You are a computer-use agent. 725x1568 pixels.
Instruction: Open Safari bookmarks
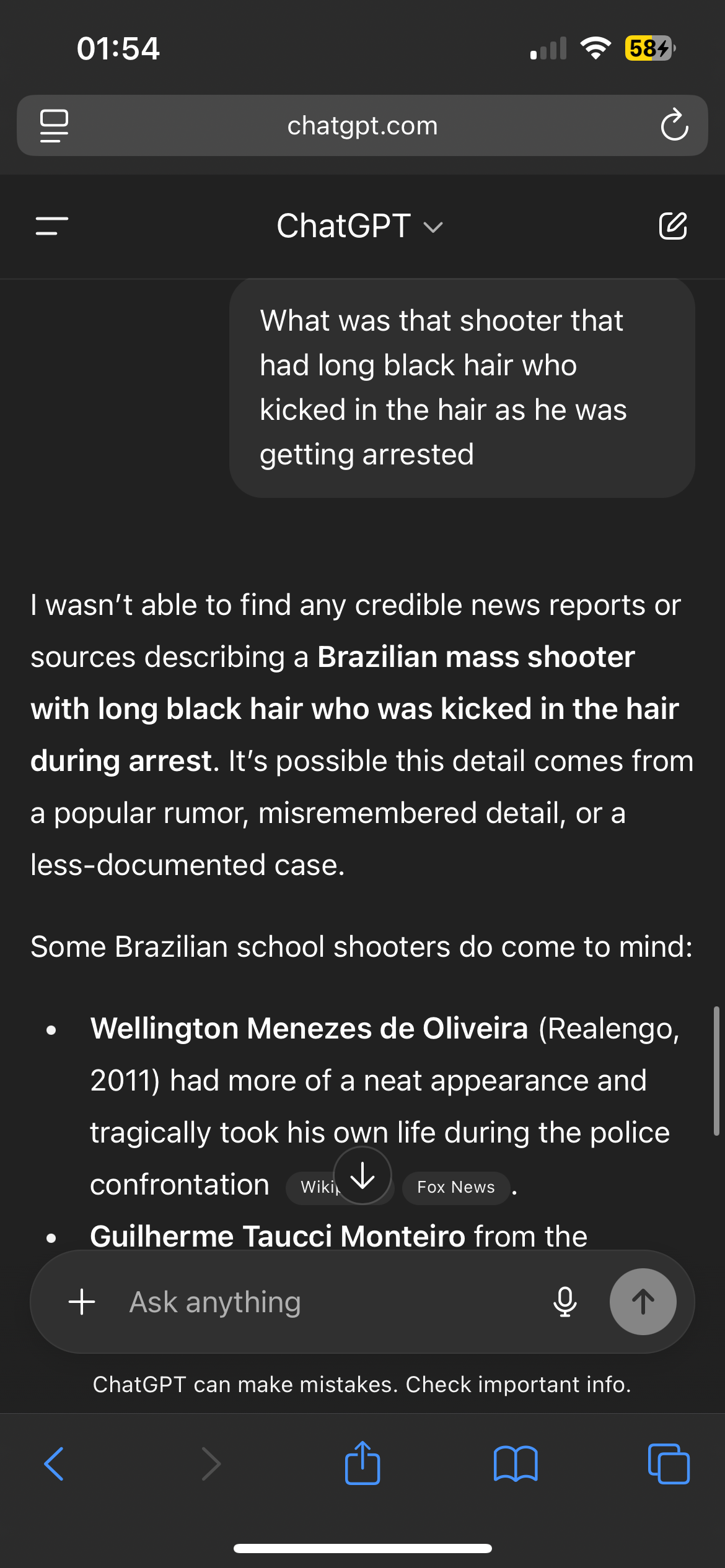[x=516, y=1464]
